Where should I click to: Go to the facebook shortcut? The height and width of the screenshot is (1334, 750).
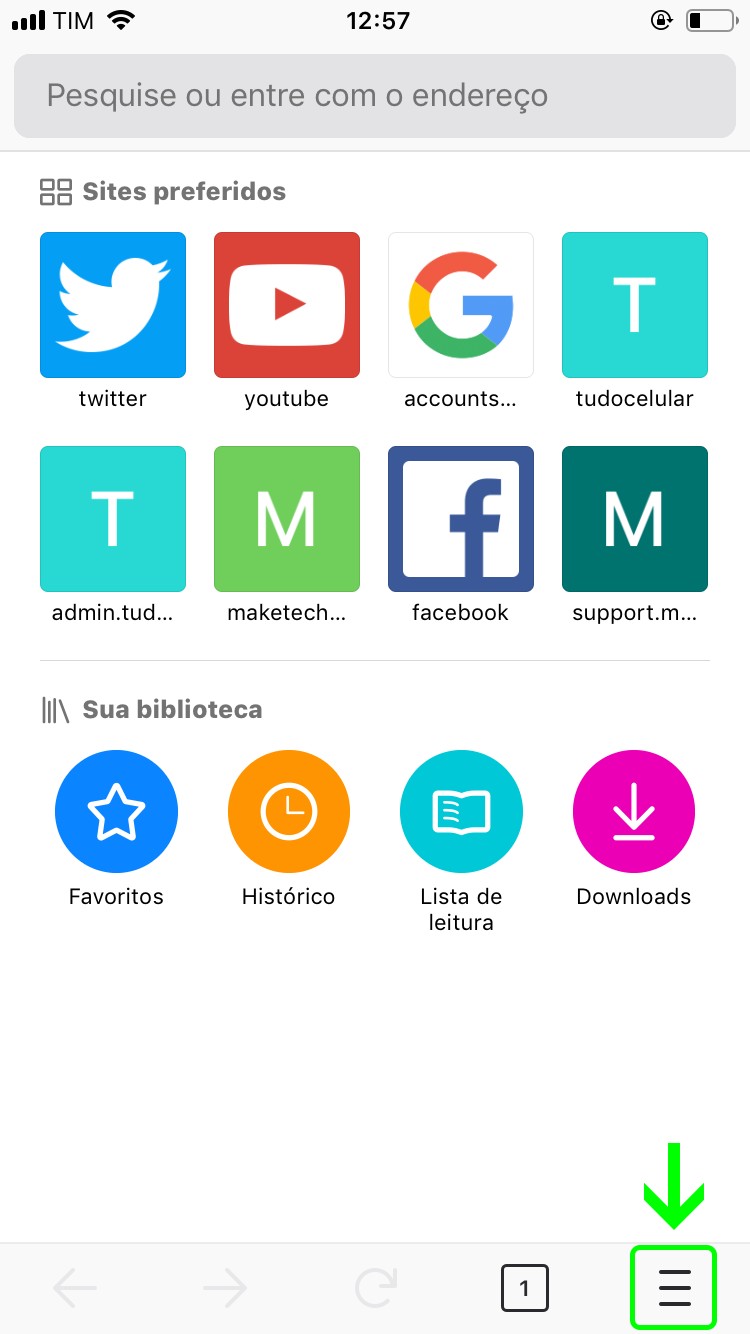461,519
